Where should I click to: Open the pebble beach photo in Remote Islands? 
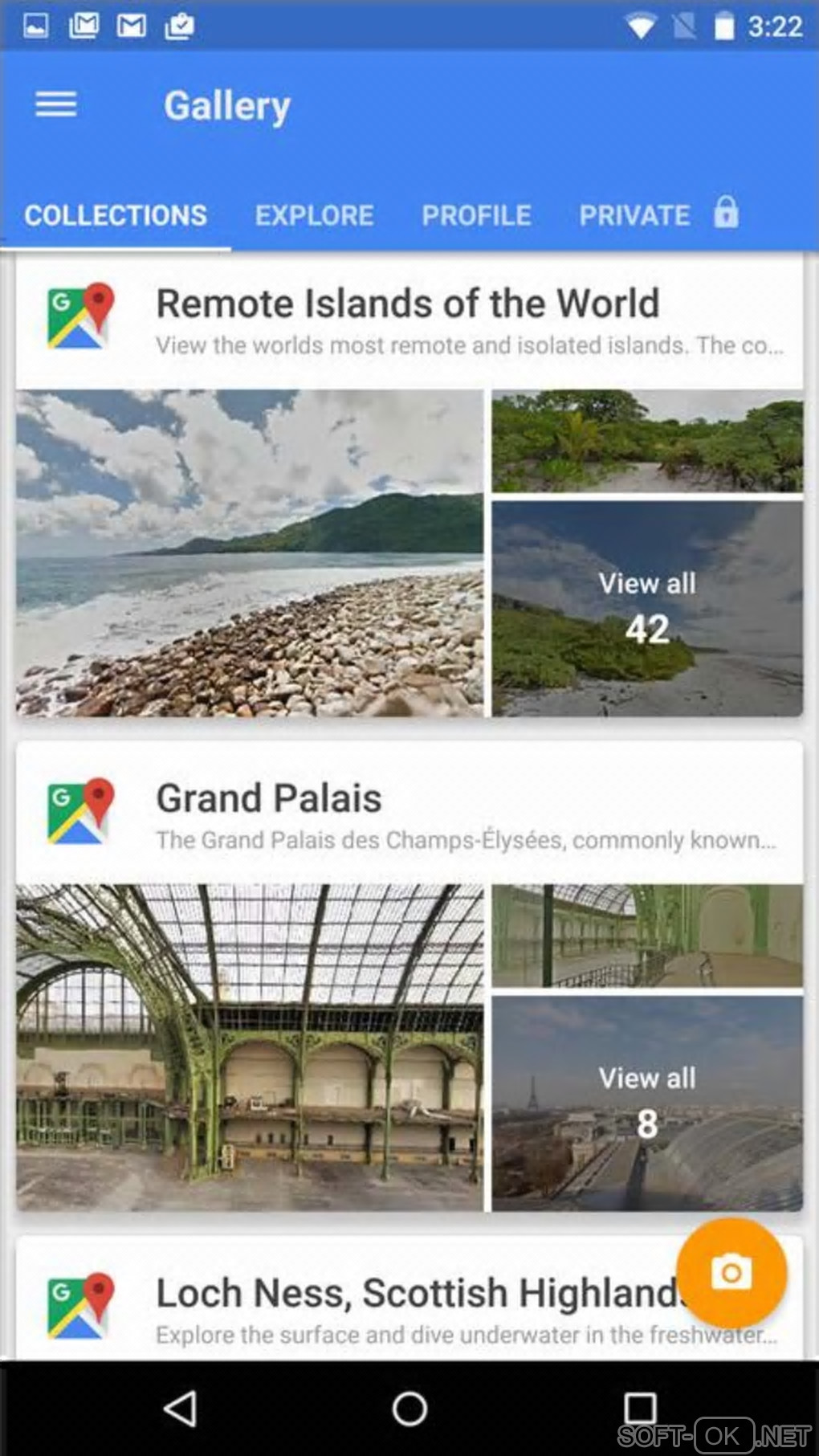[x=250, y=553]
